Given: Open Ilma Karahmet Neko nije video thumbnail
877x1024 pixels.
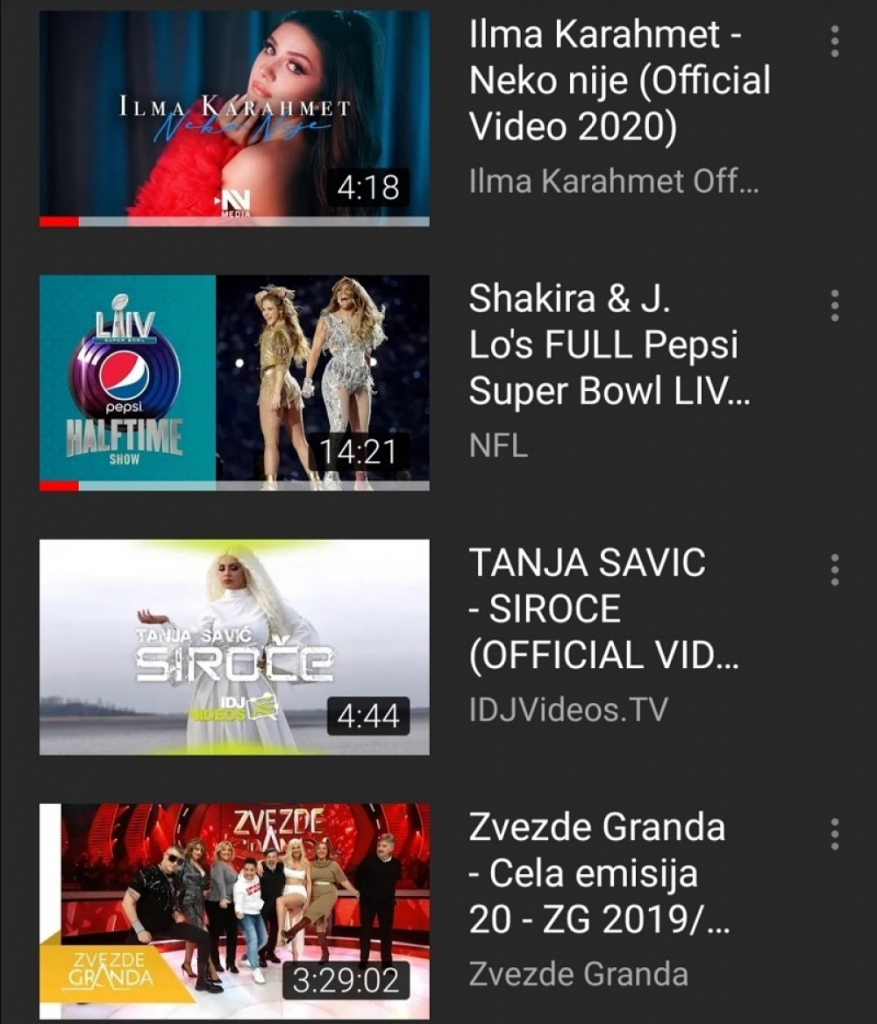Looking at the screenshot, I should coord(234,118).
